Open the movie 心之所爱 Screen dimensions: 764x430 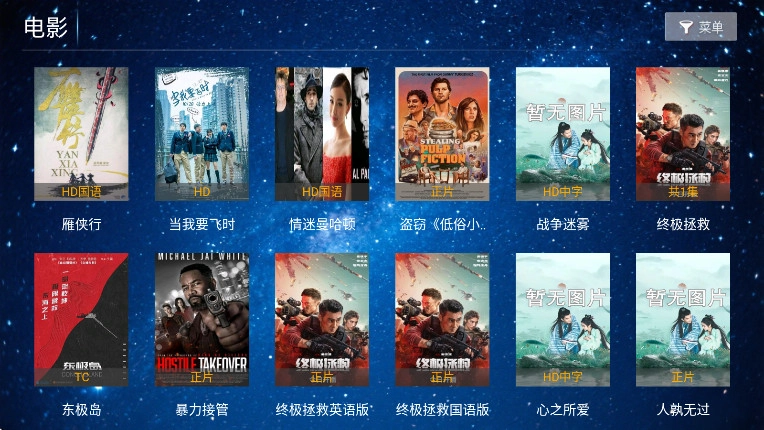tap(563, 320)
